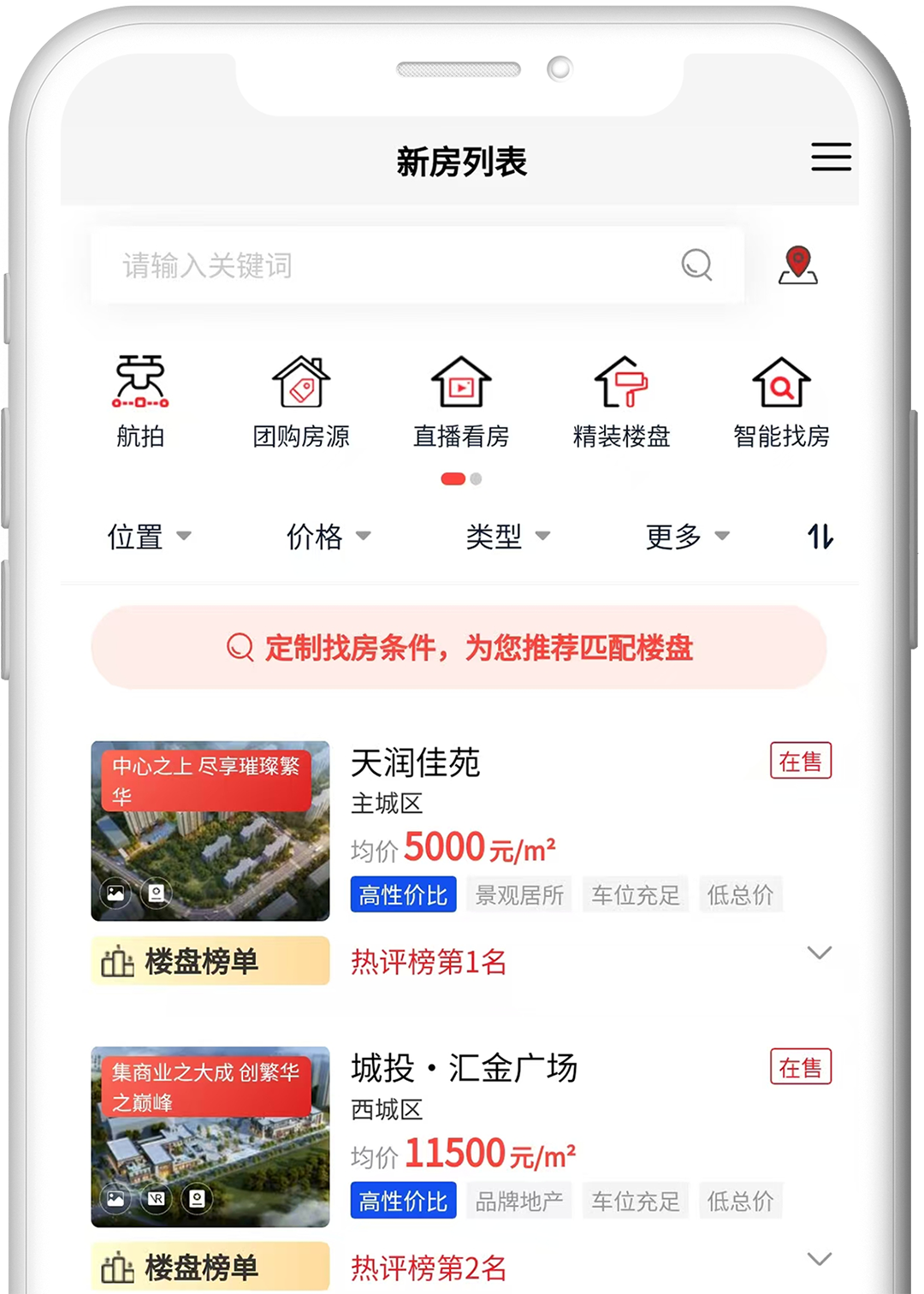Image resolution: width=924 pixels, height=1294 pixels.
Task: Open the hamburger menu
Action: (831, 157)
